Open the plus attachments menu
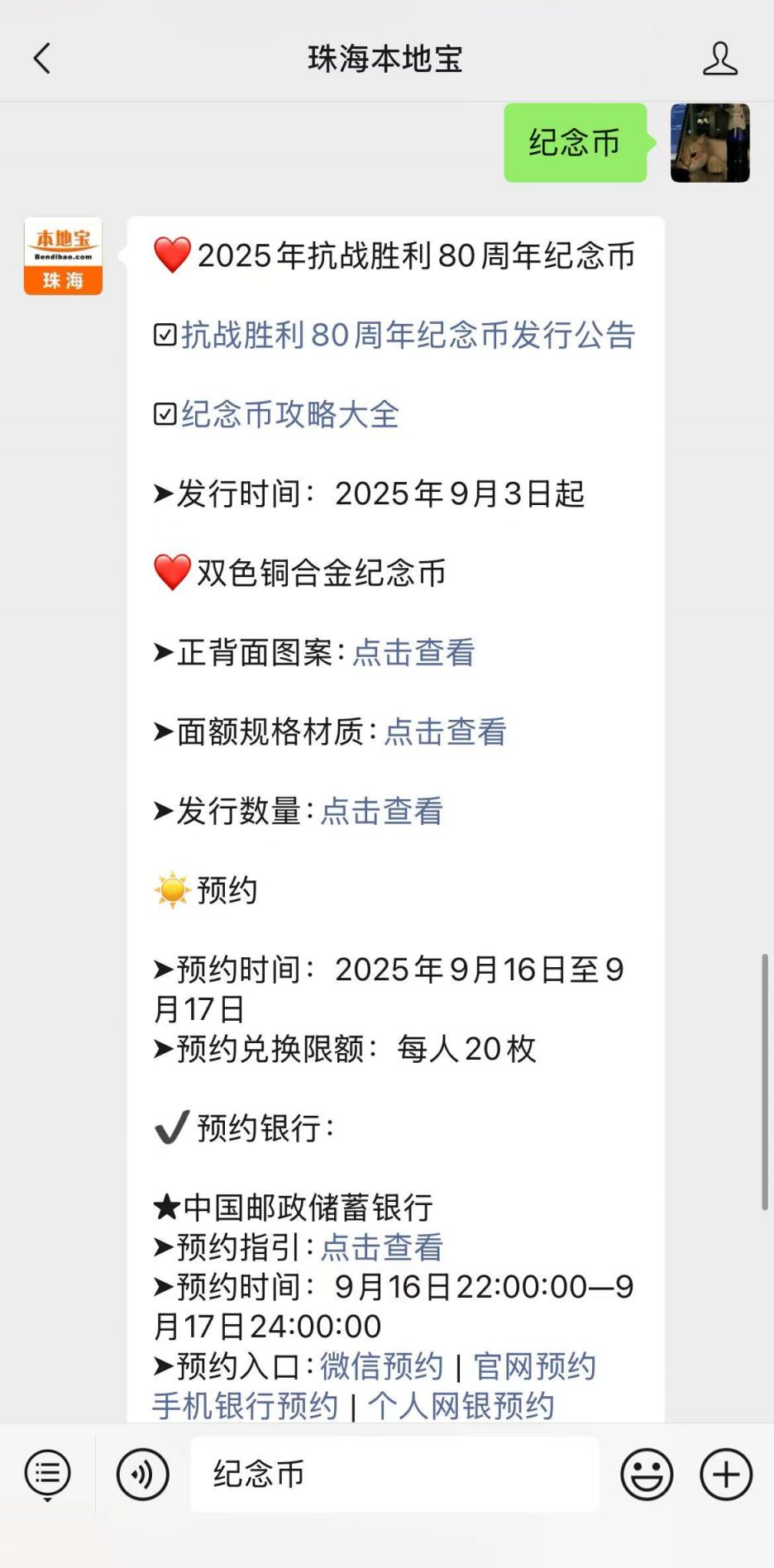 pyautogui.click(x=725, y=1474)
